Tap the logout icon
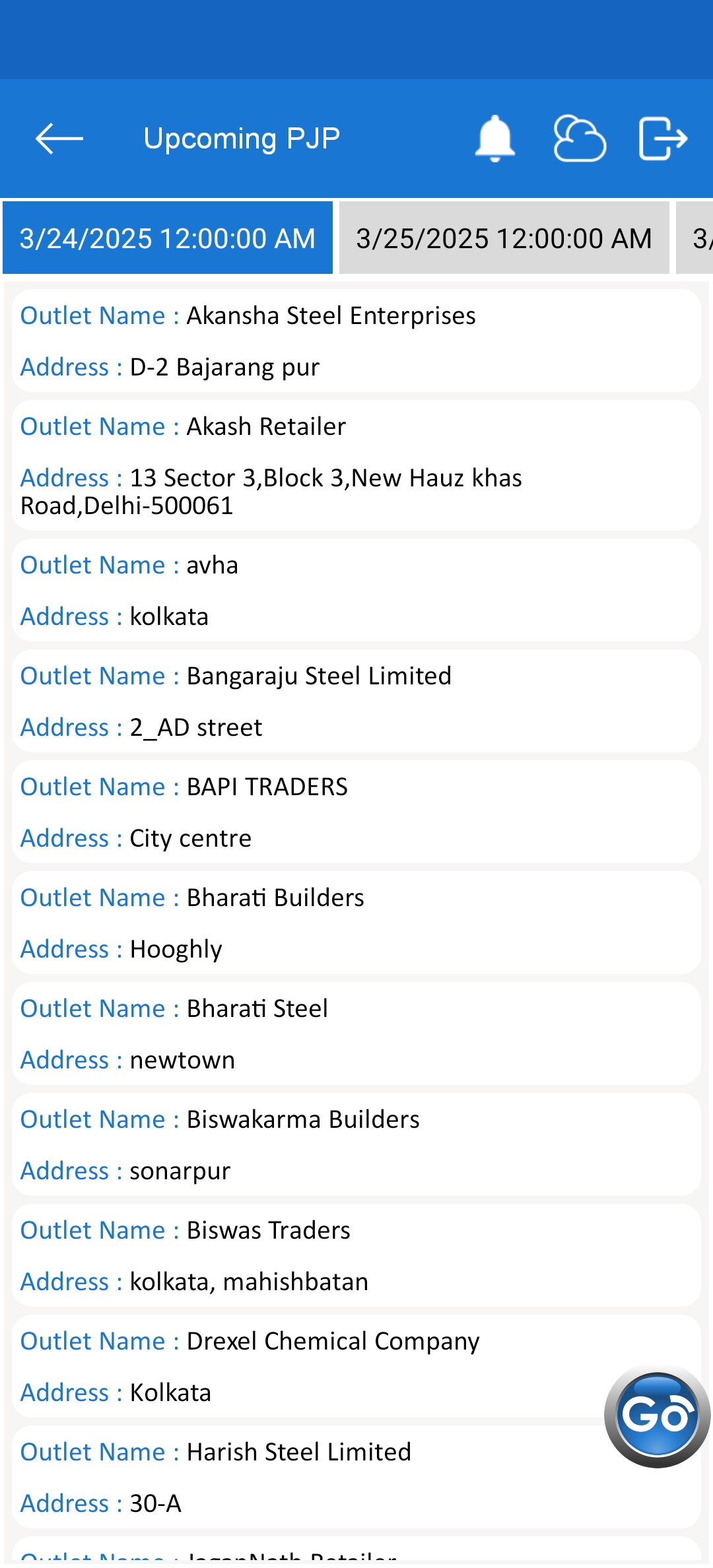Viewport: 713px width, 1568px height. pyautogui.click(x=663, y=139)
